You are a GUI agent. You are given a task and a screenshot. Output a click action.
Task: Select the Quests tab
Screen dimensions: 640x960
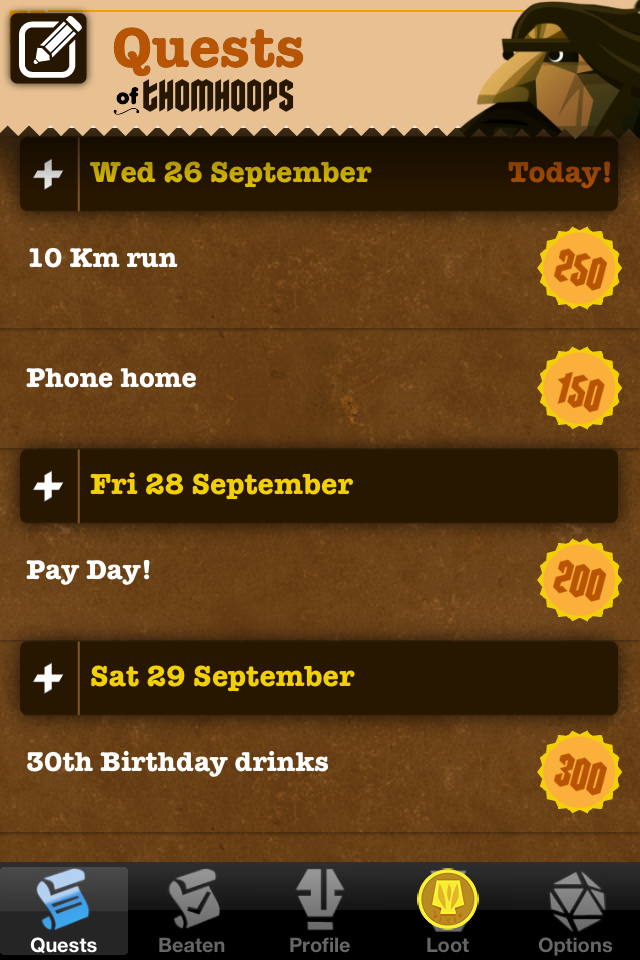tap(64, 912)
